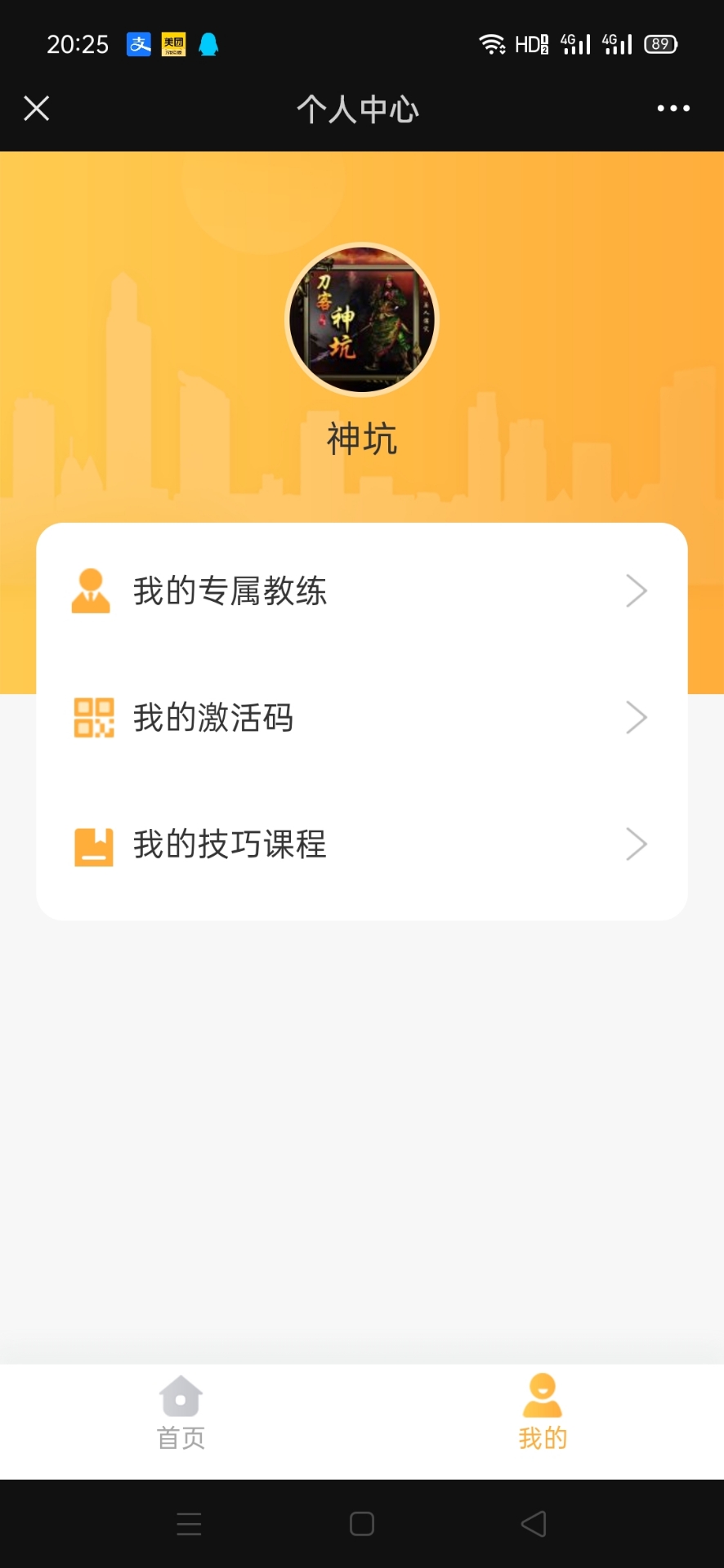The height and width of the screenshot is (1568, 724).
Task: Open 我的专属教练
Action: 361,591
